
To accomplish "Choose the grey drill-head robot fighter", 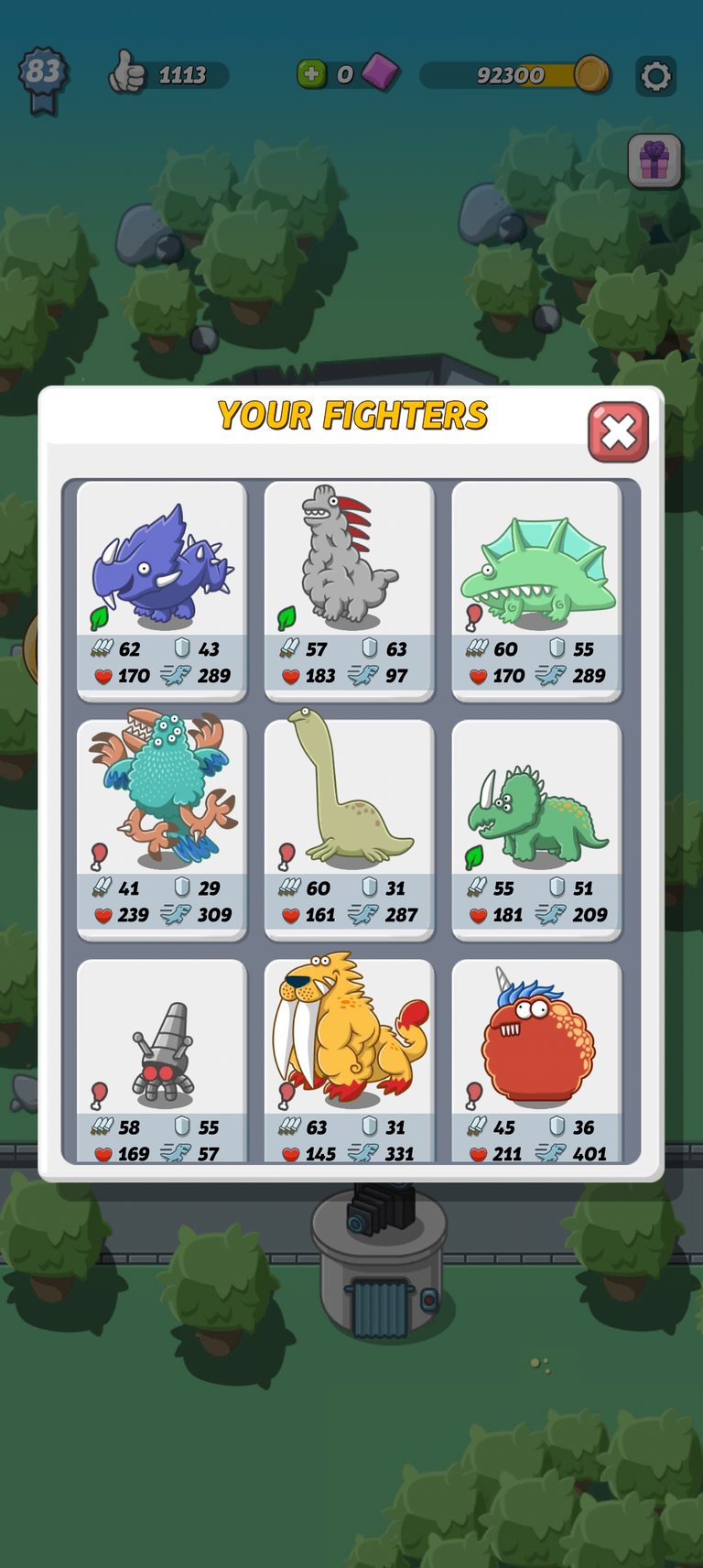I will pos(162,1061).
